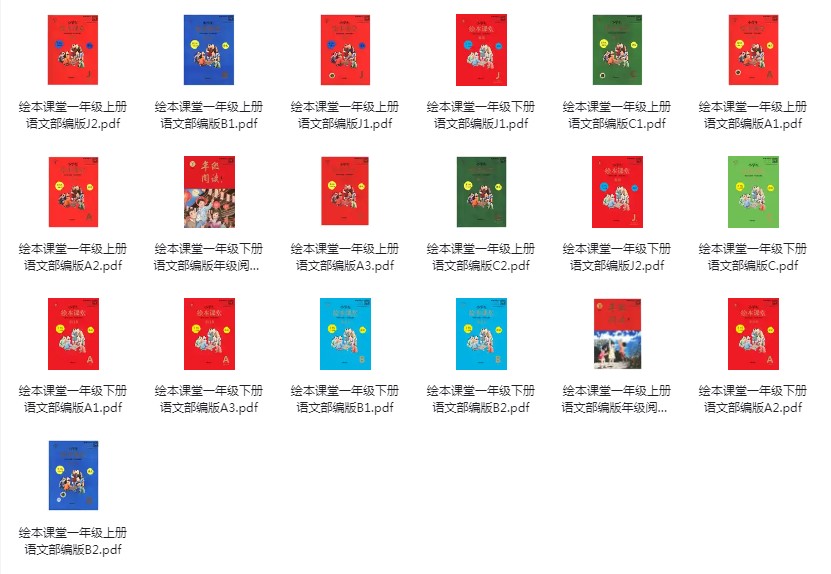The width and height of the screenshot is (831, 574).
Task: Open 一年级上册语文部编版B1.pdf
Action: click(x=209, y=50)
